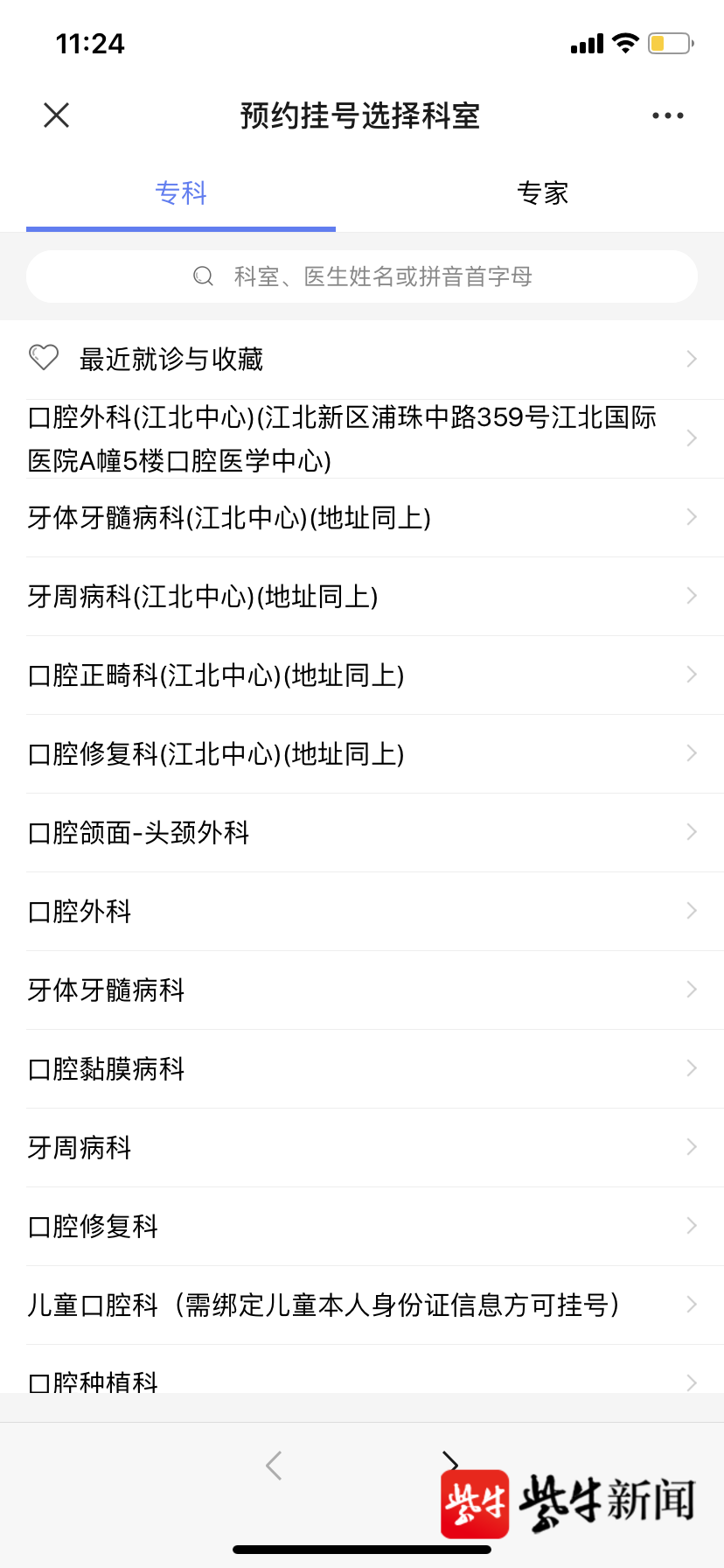Tap the department or doctor search field

coord(362,276)
